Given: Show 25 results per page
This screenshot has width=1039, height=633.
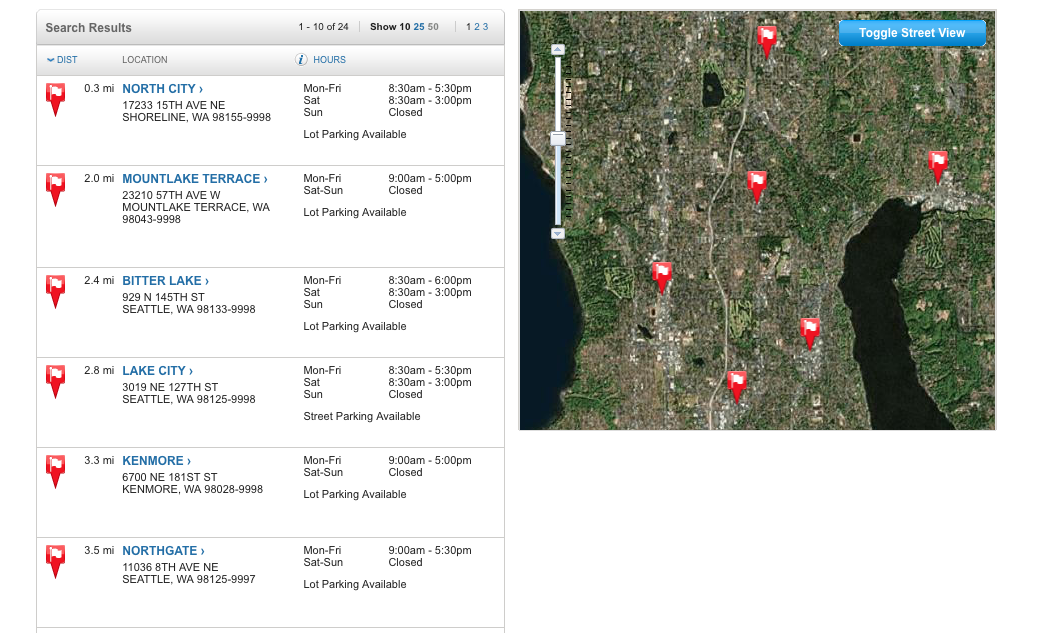Looking at the screenshot, I should coord(419,27).
